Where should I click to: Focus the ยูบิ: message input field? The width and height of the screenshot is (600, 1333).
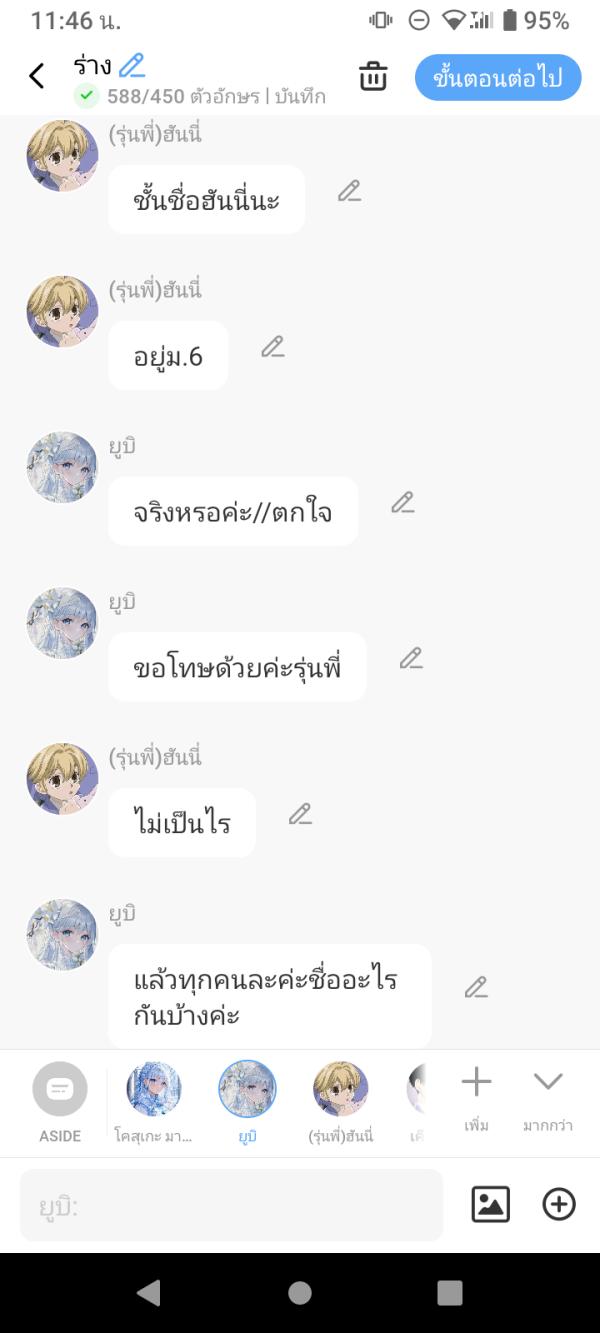(x=231, y=1206)
